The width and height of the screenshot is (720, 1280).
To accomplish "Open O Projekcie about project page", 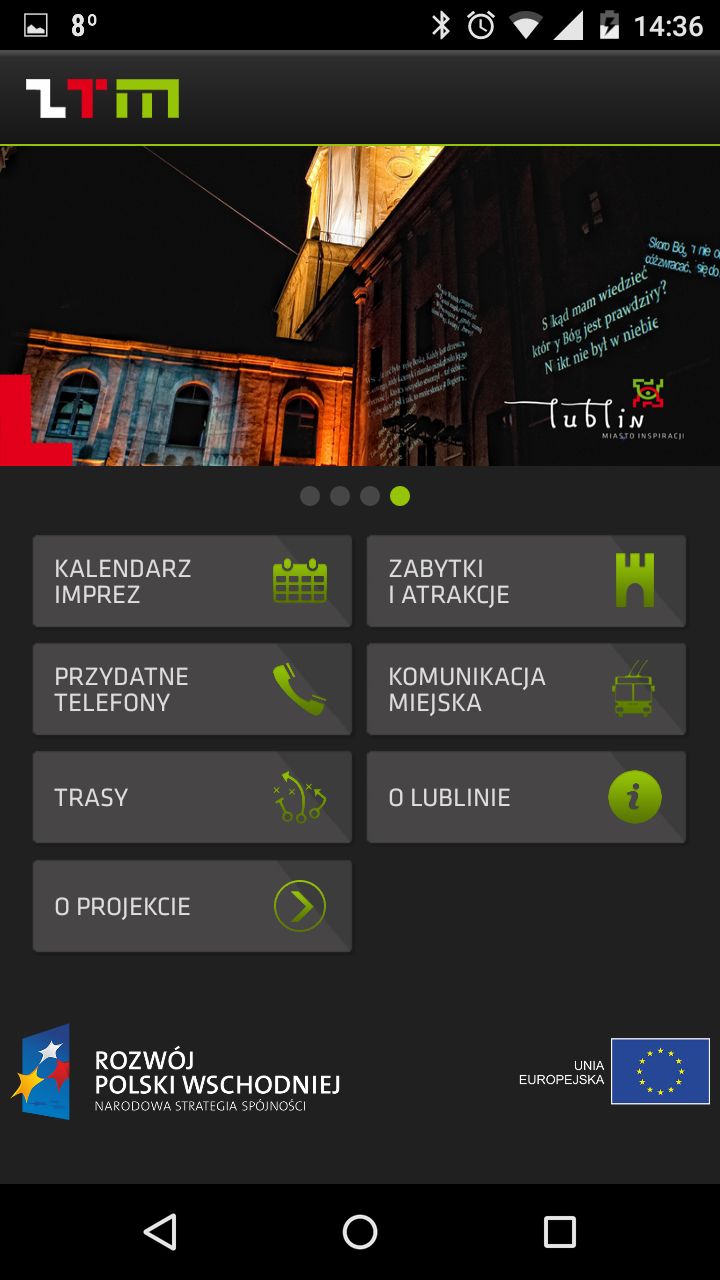I will 192,906.
